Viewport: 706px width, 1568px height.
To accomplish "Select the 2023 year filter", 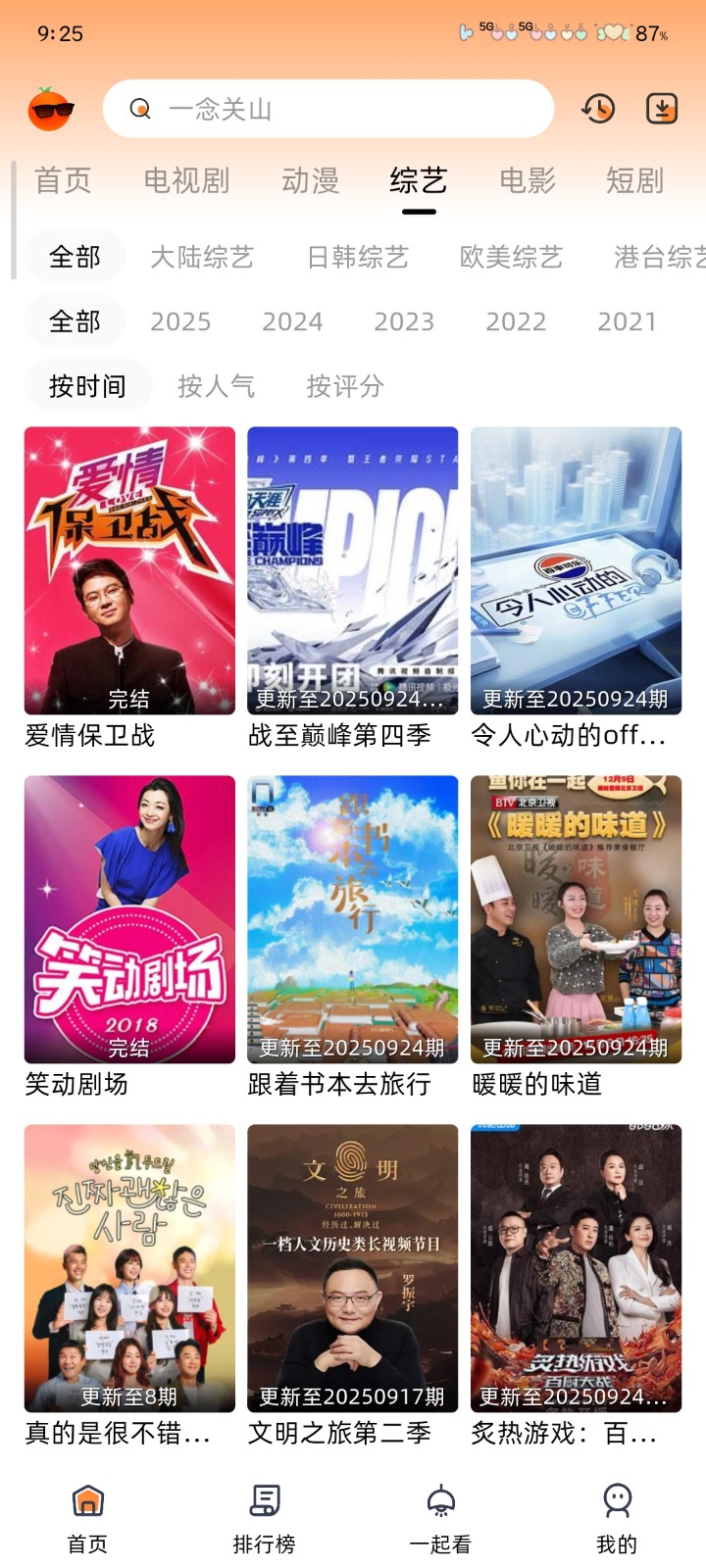I will coord(404,321).
